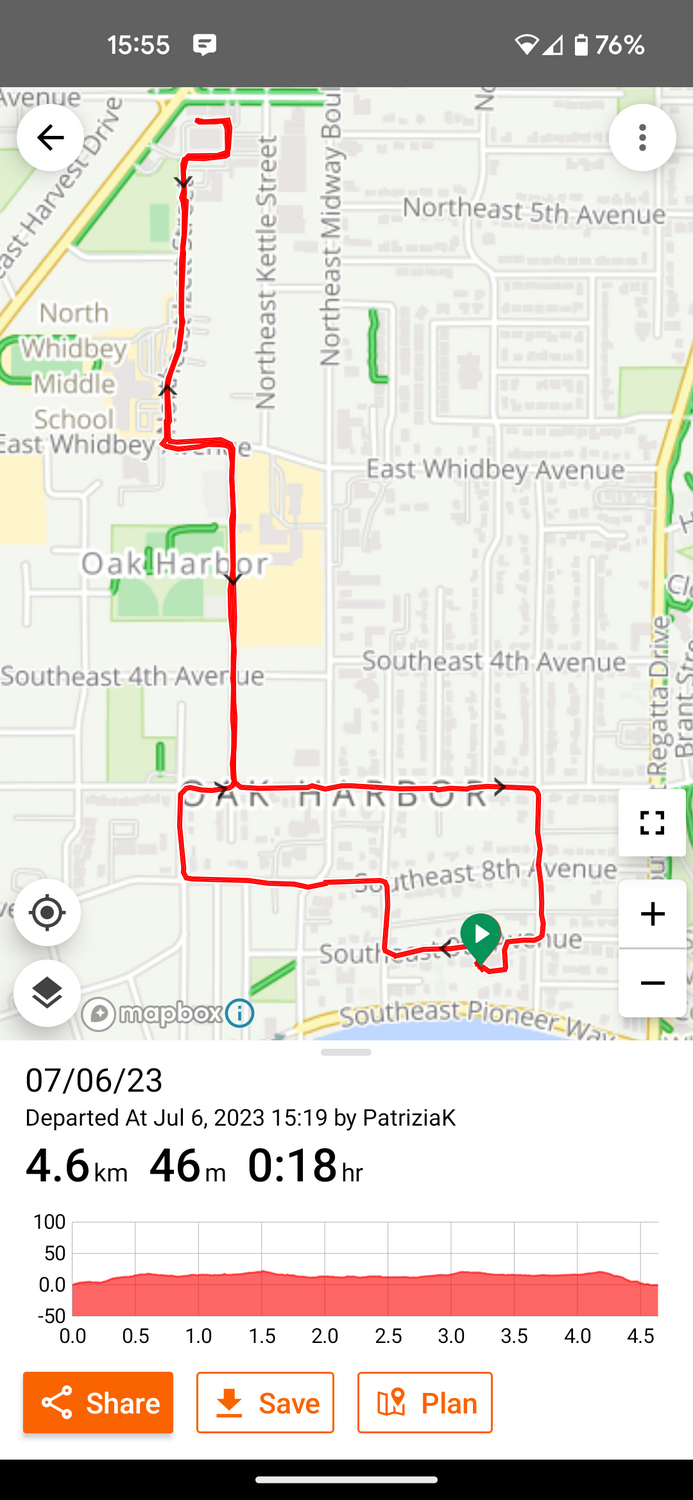Go back using the arrow button

50,138
